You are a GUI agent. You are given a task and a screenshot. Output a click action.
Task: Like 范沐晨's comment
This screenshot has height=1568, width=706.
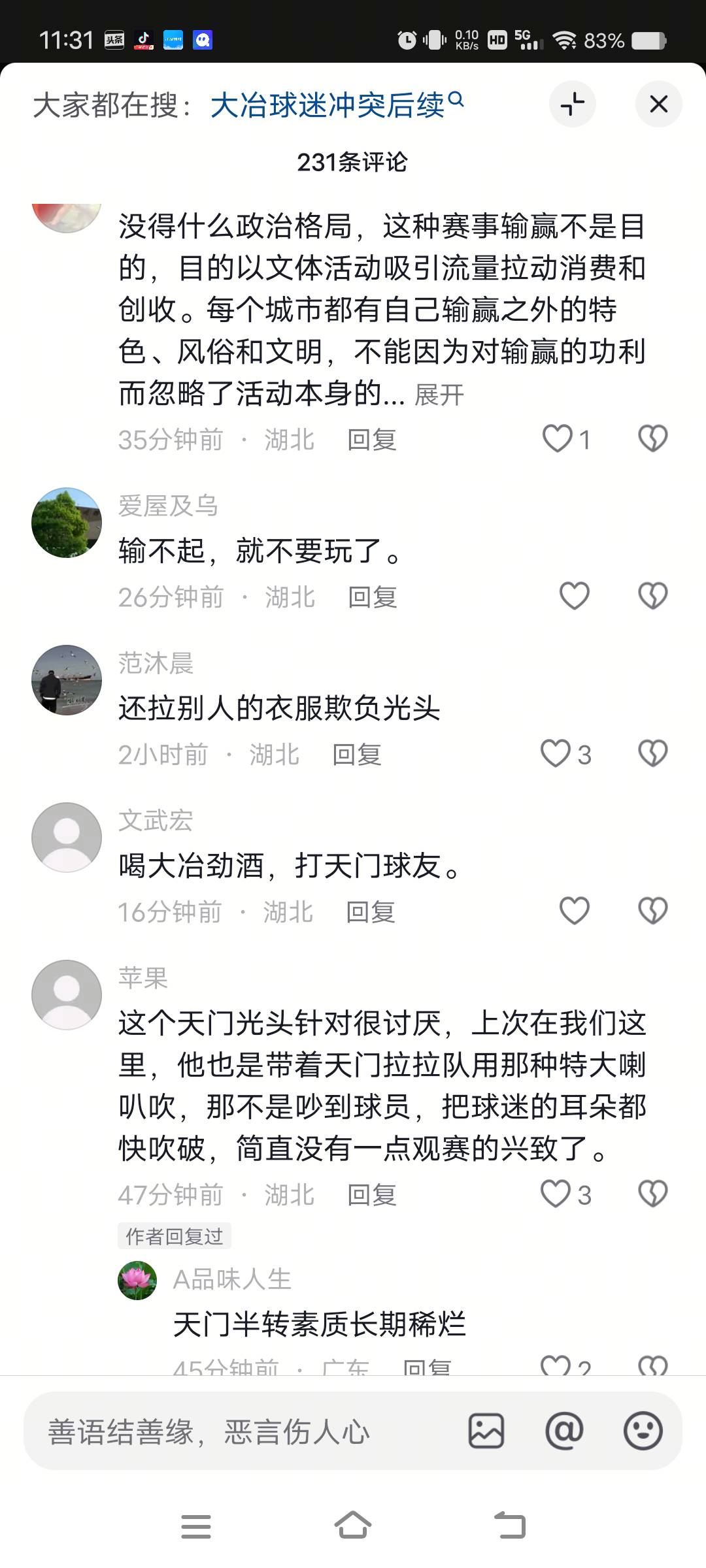[x=556, y=753]
